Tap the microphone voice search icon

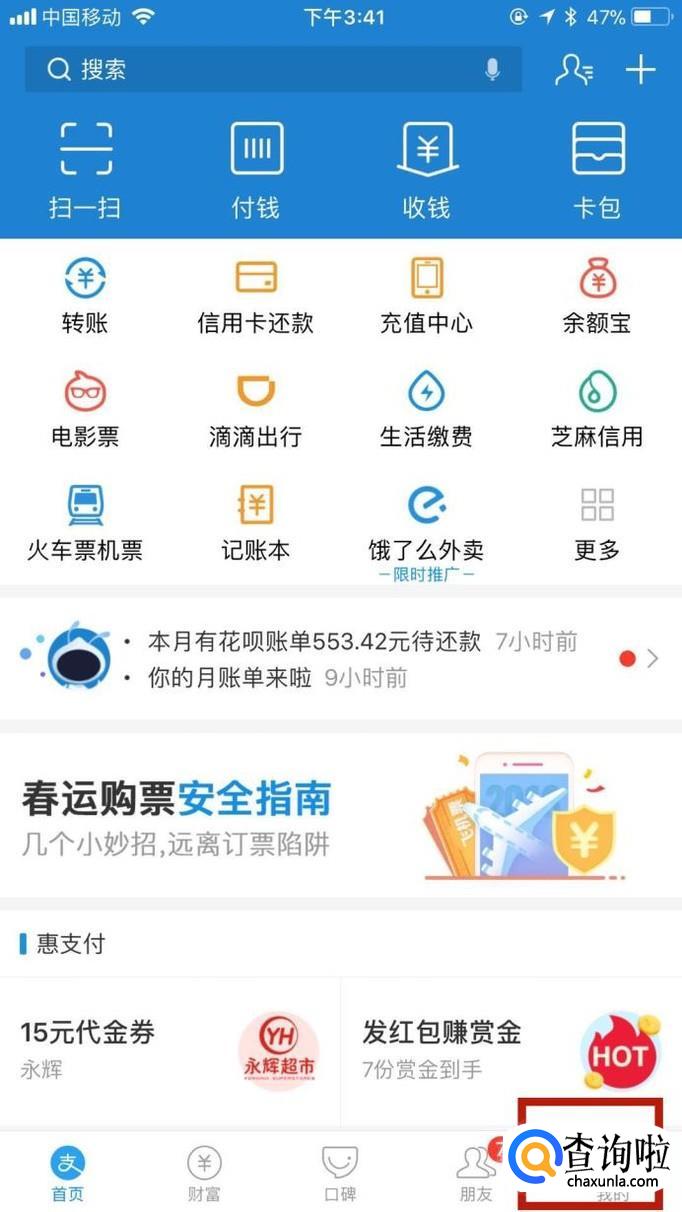tap(492, 70)
